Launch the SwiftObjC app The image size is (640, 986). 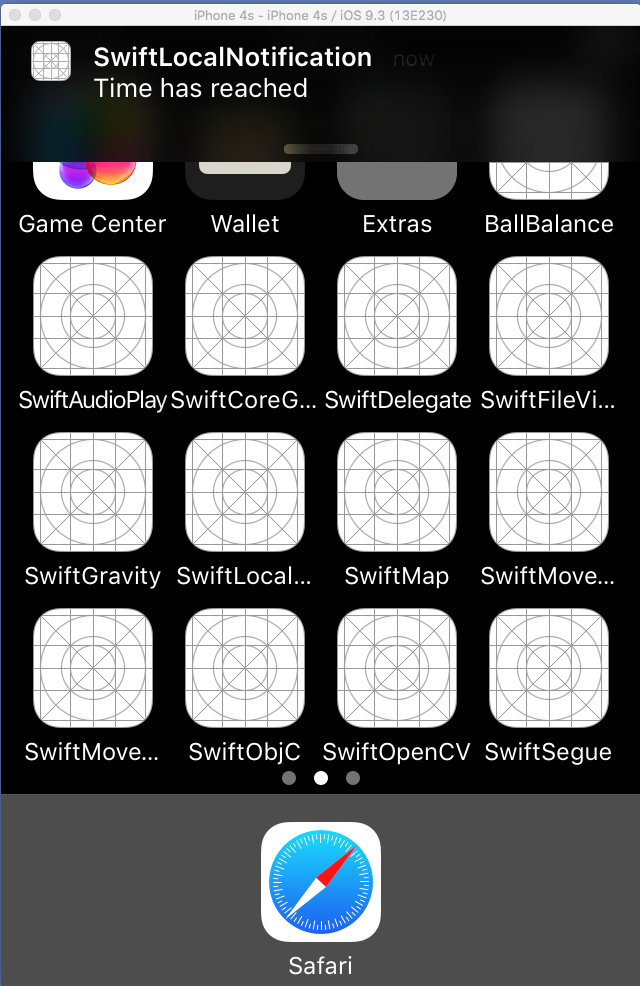point(245,669)
